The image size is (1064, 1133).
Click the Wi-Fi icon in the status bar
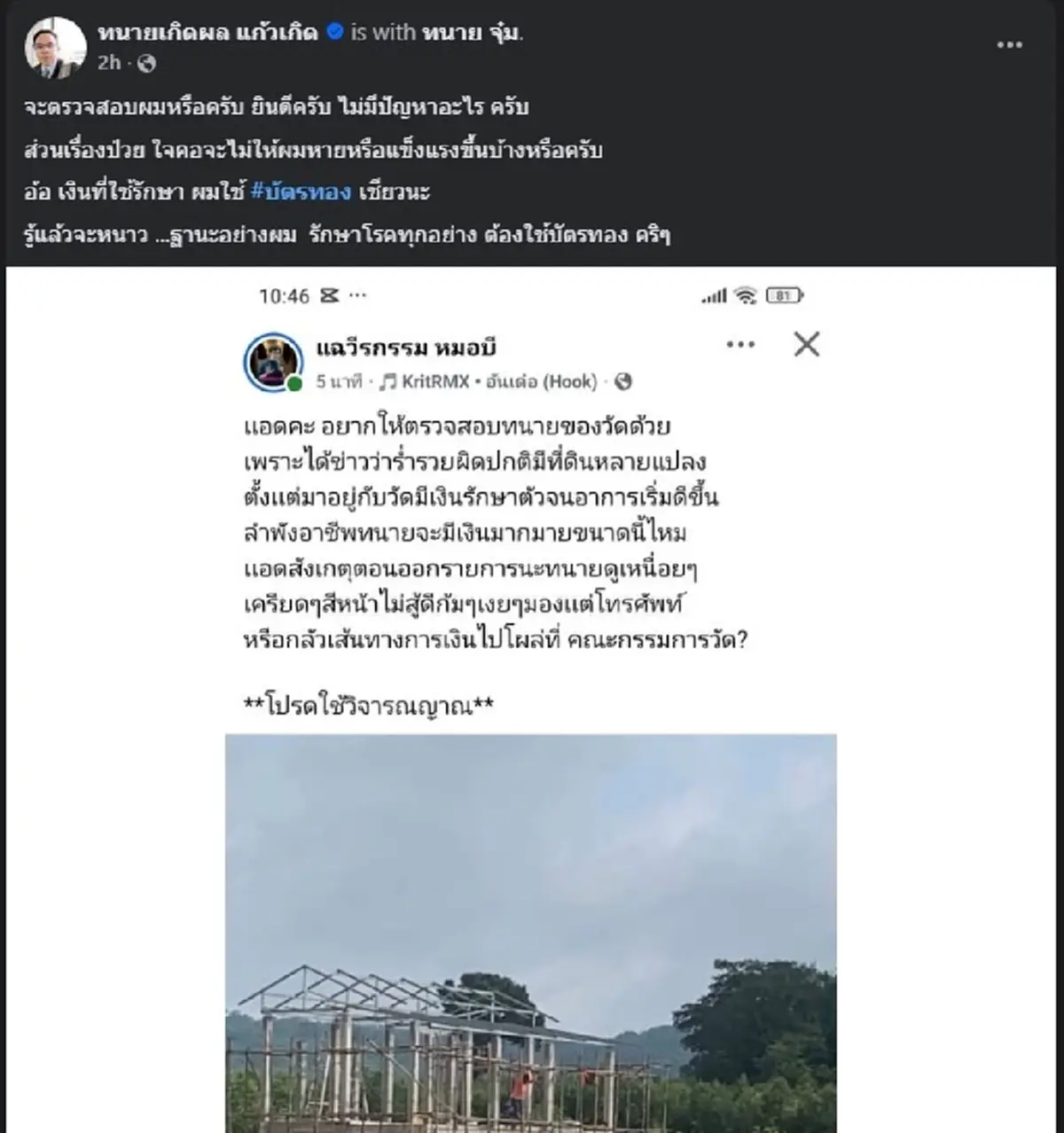coord(745,295)
